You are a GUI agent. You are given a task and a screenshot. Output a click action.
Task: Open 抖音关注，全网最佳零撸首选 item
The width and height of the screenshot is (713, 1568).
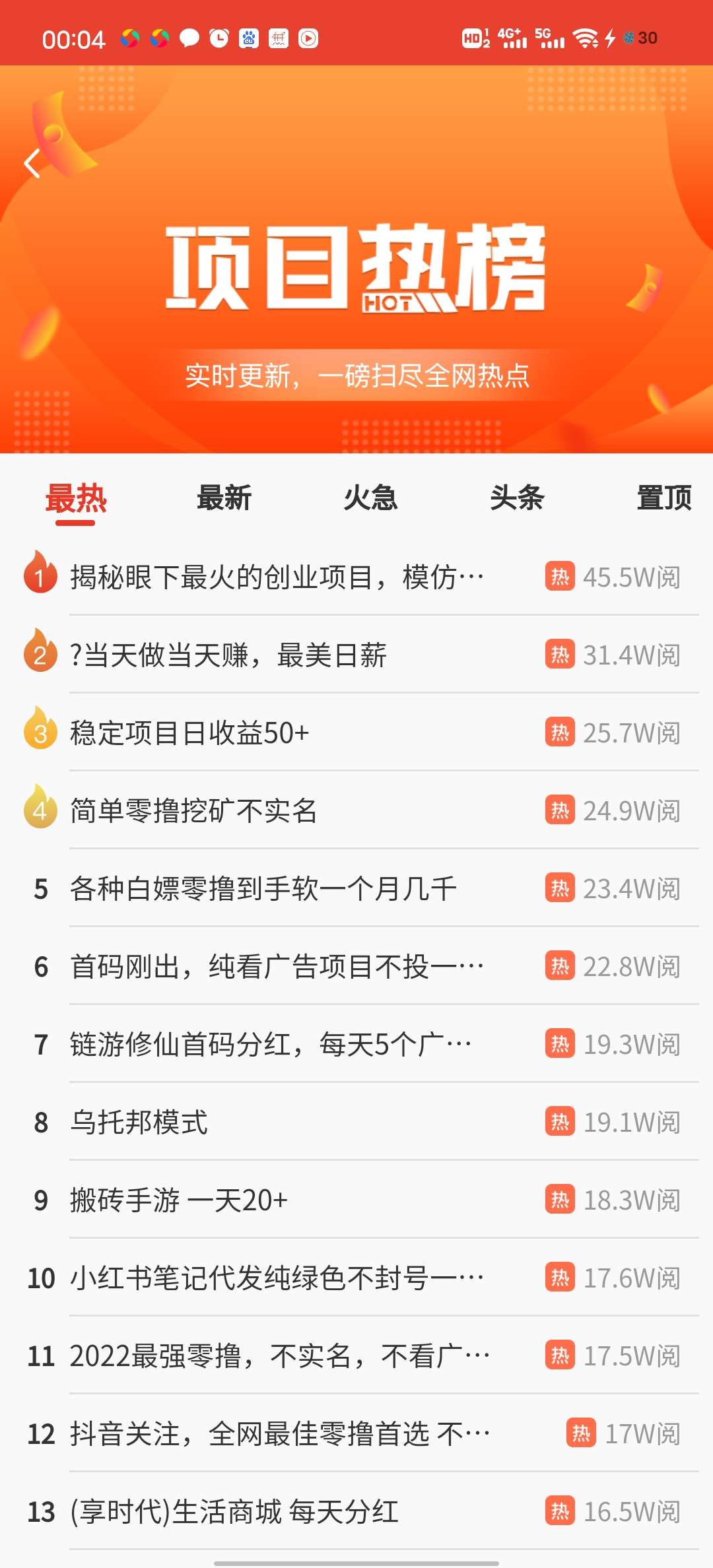[x=280, y=1434]
